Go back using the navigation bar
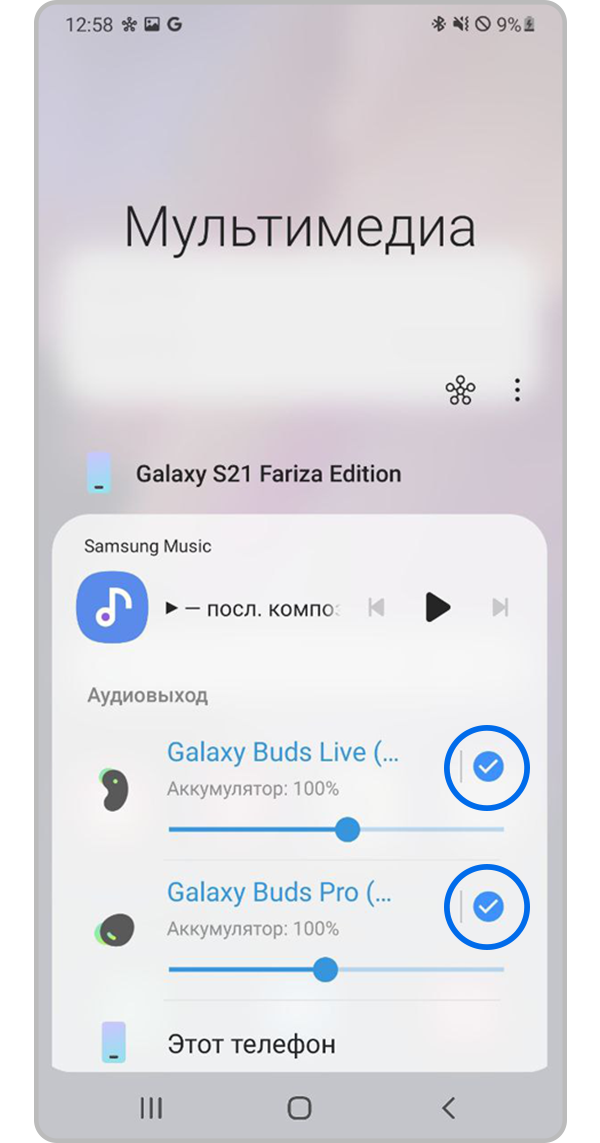The width and height of the screenshot is (600, 1143). point(448,1107)
